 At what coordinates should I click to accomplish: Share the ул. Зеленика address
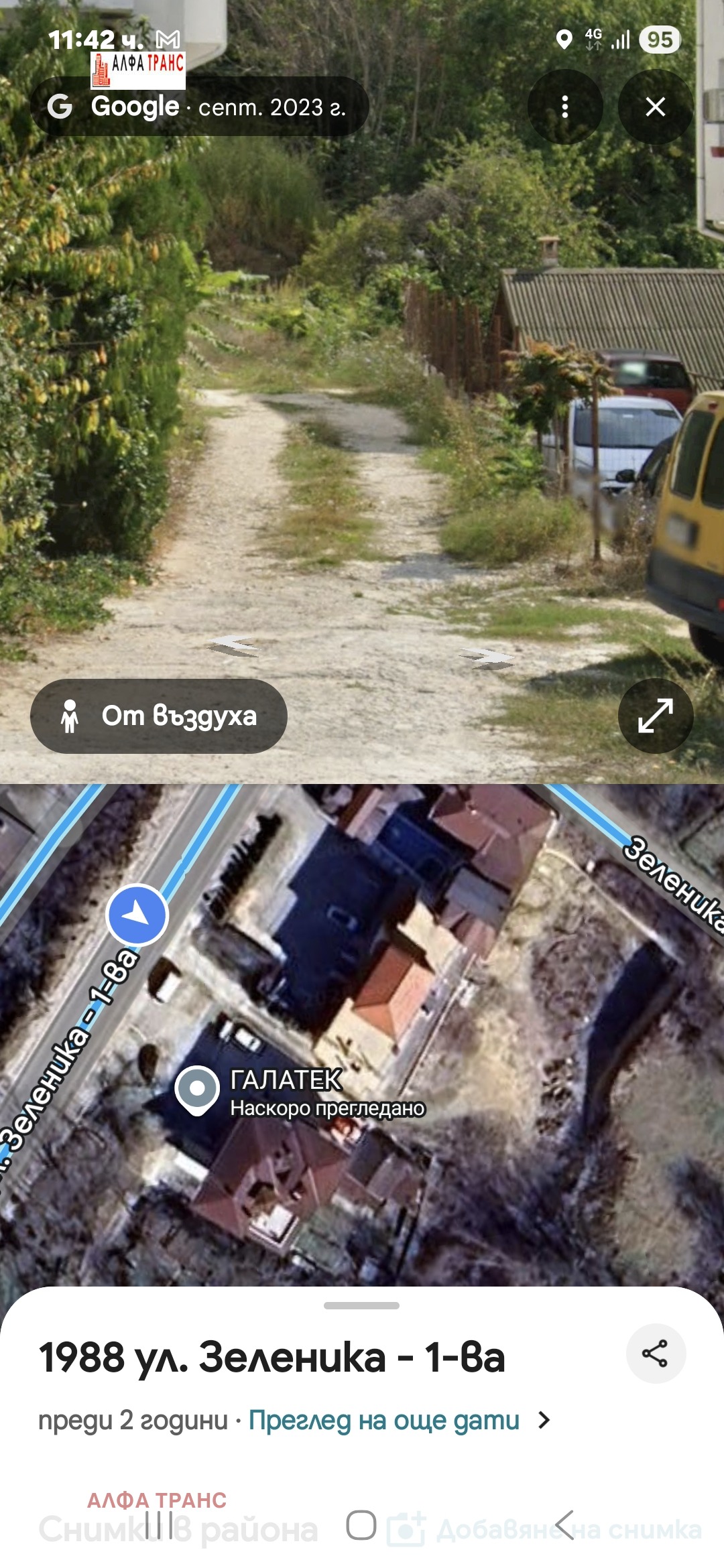click(x=655, y=1353)
